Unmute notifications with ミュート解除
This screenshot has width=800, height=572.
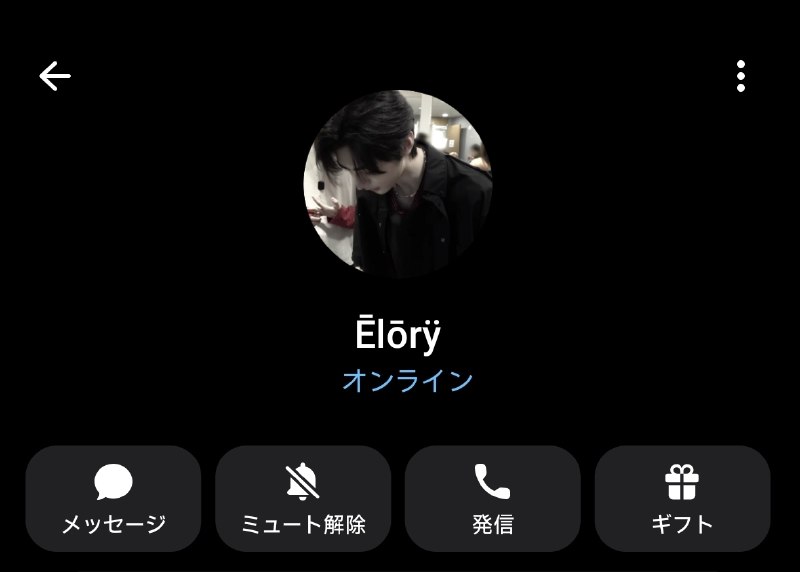tap(303, 499)
